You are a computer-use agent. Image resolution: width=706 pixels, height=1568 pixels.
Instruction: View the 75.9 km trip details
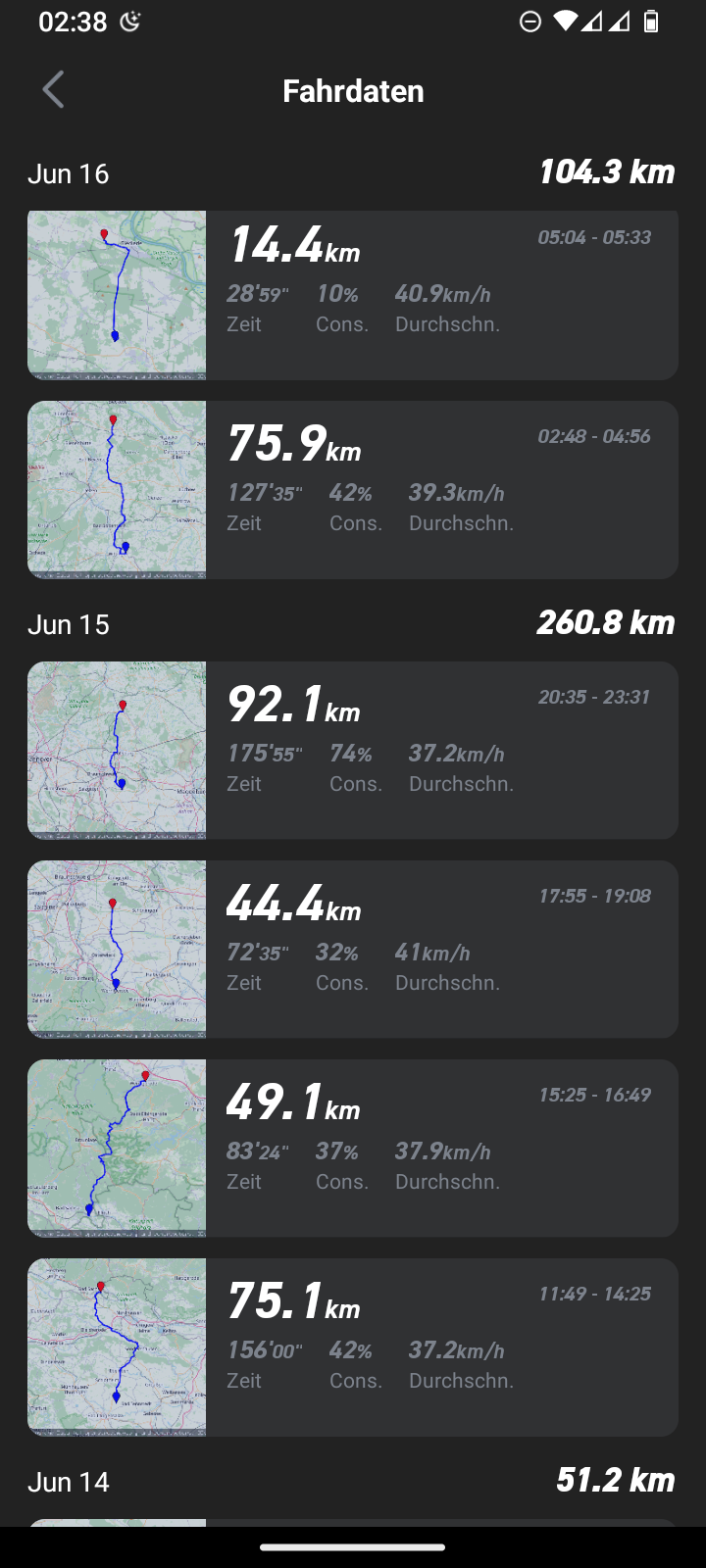353,489
